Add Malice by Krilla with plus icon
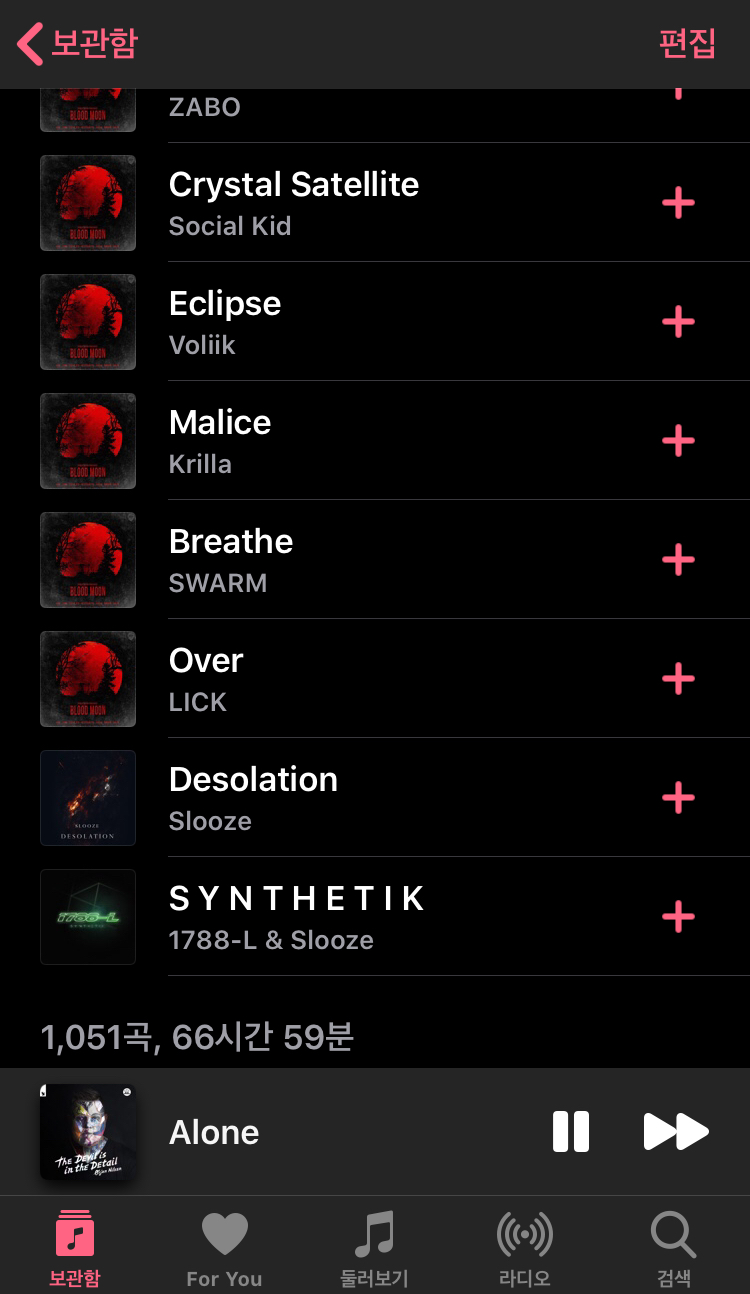750x1294 pixels. pos(678,441)
